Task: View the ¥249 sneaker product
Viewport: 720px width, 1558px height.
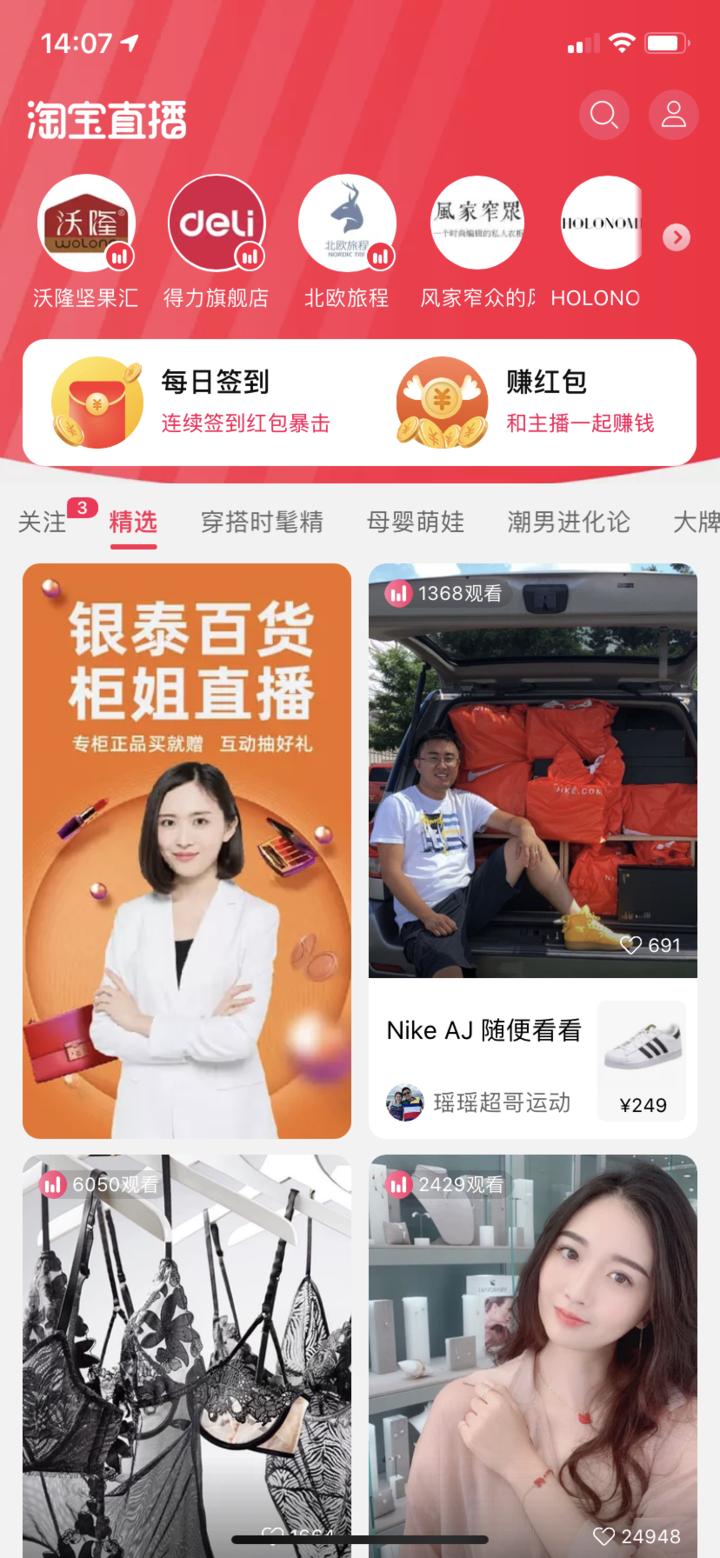Action: [642, 1061]
